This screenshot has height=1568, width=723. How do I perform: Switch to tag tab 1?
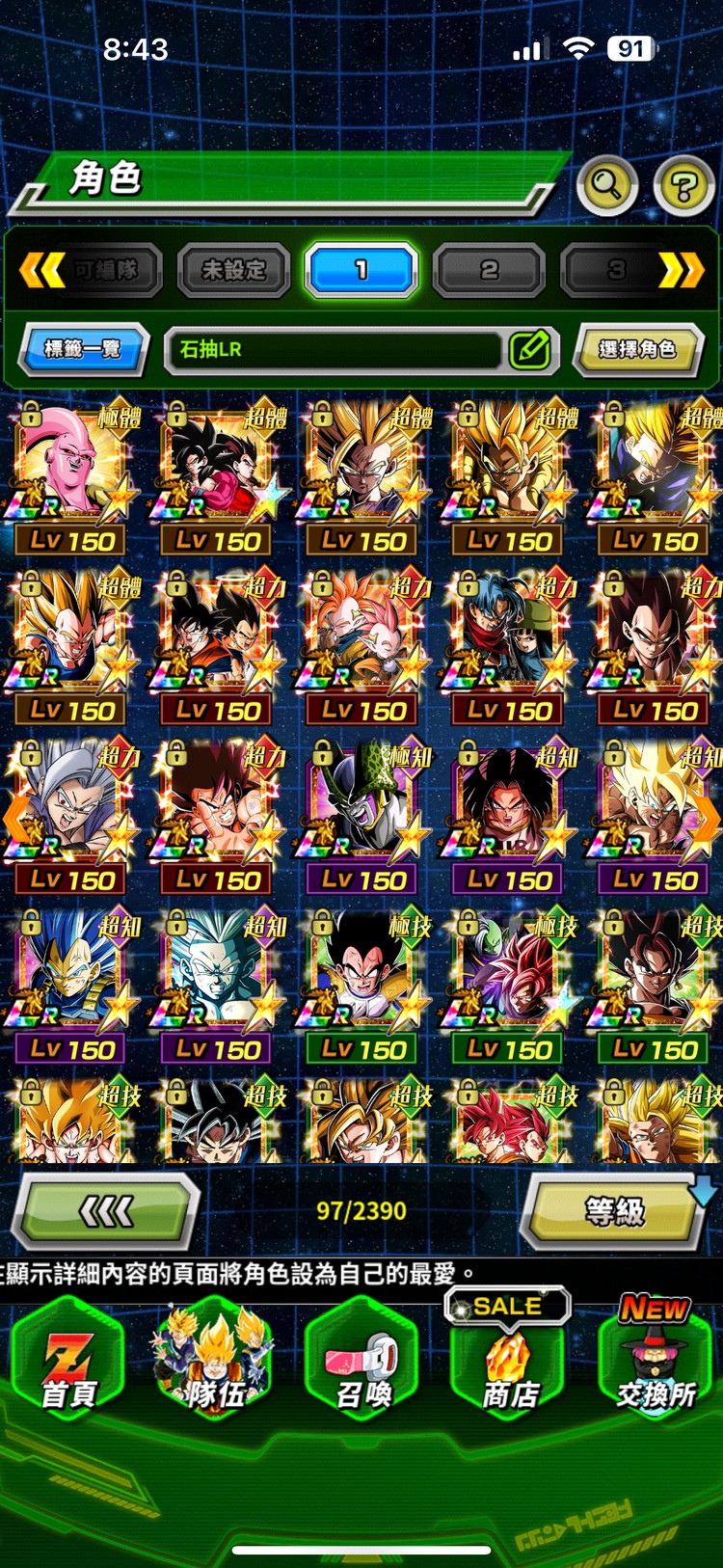pyautogui.click(x=361, y=270)
